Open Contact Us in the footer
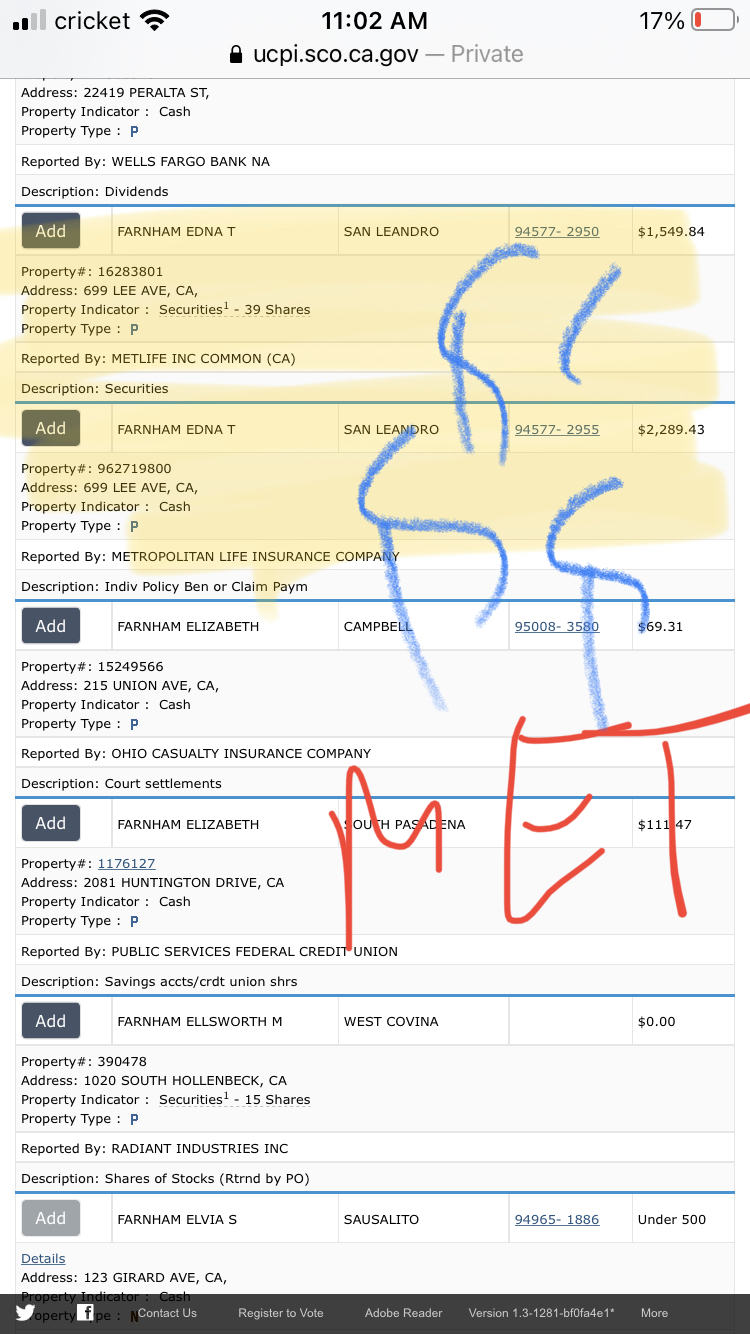 (x=167, y=1313)
